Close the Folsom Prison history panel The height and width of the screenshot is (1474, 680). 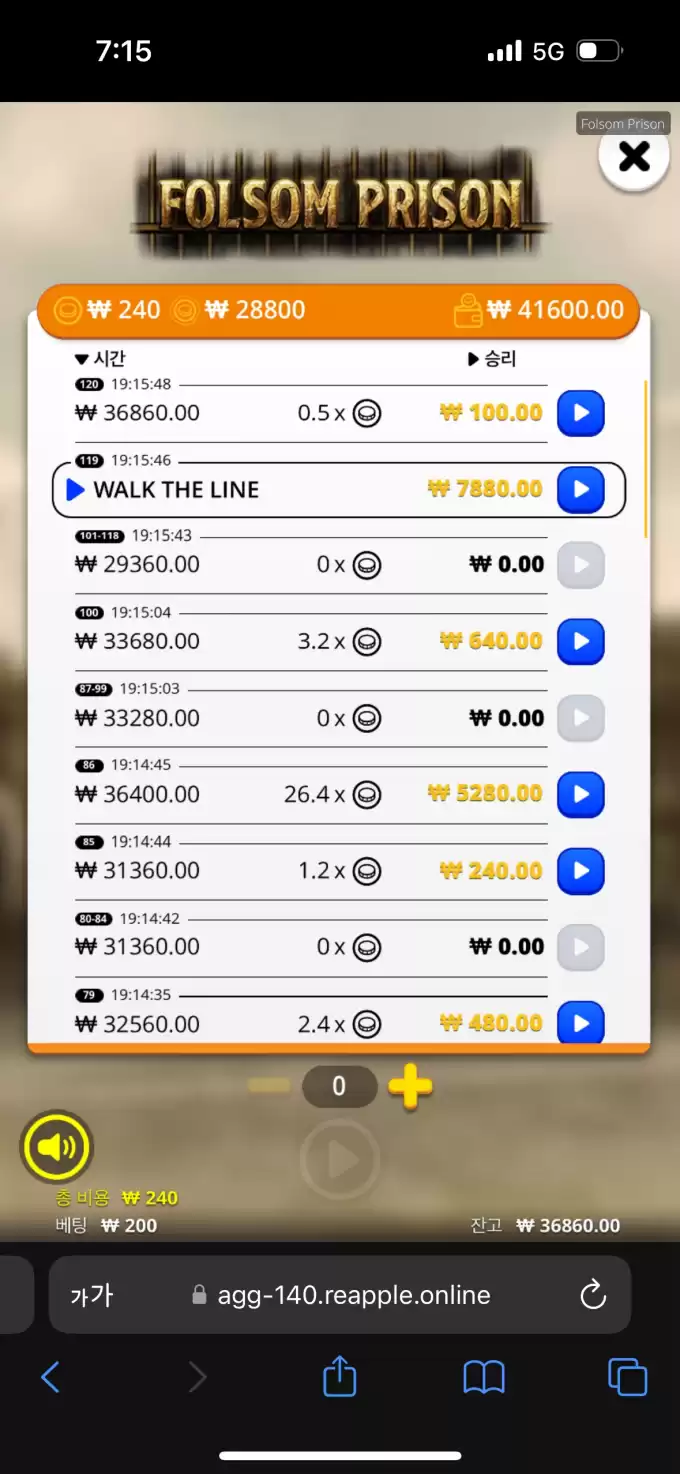[634, 157]
